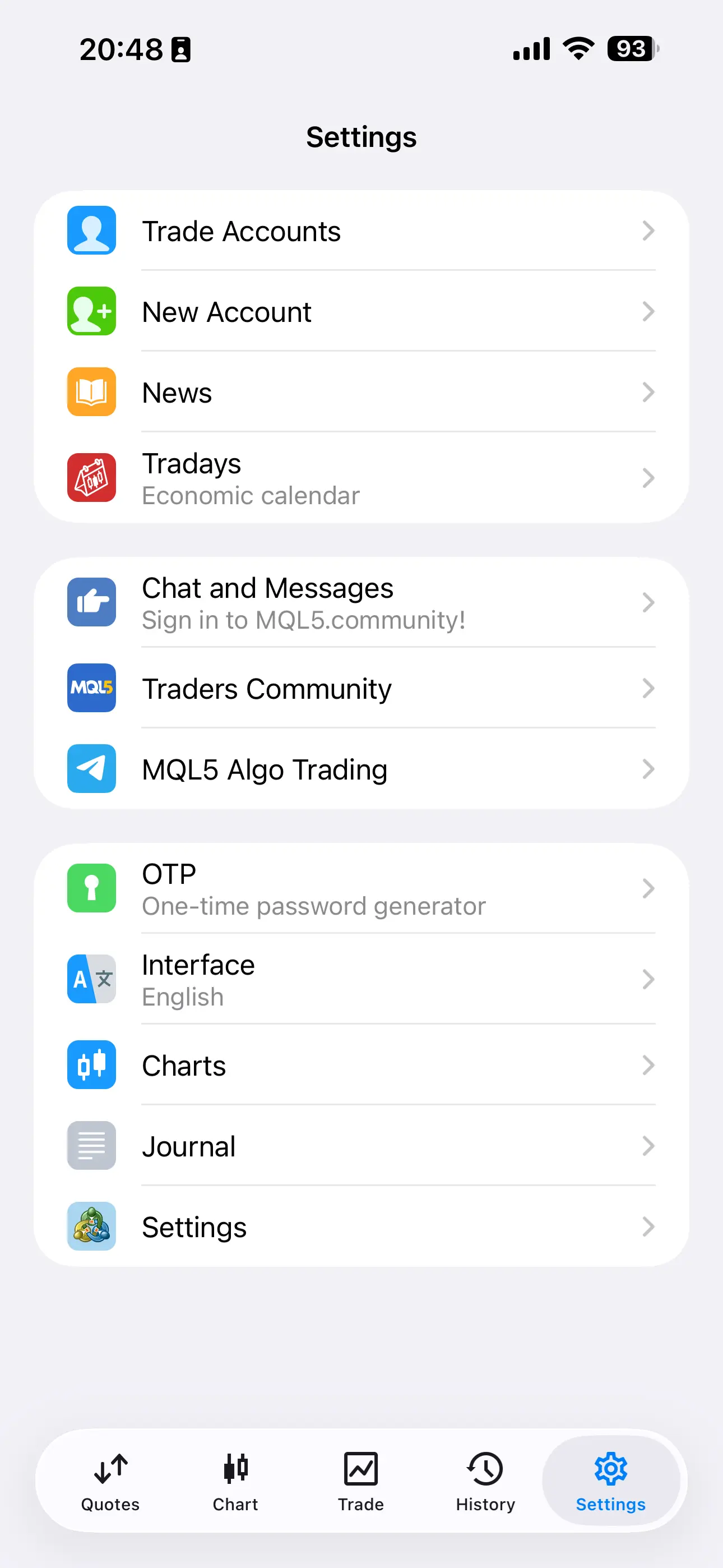
Task: Open Trade Accounts
Action: [361, 231]
